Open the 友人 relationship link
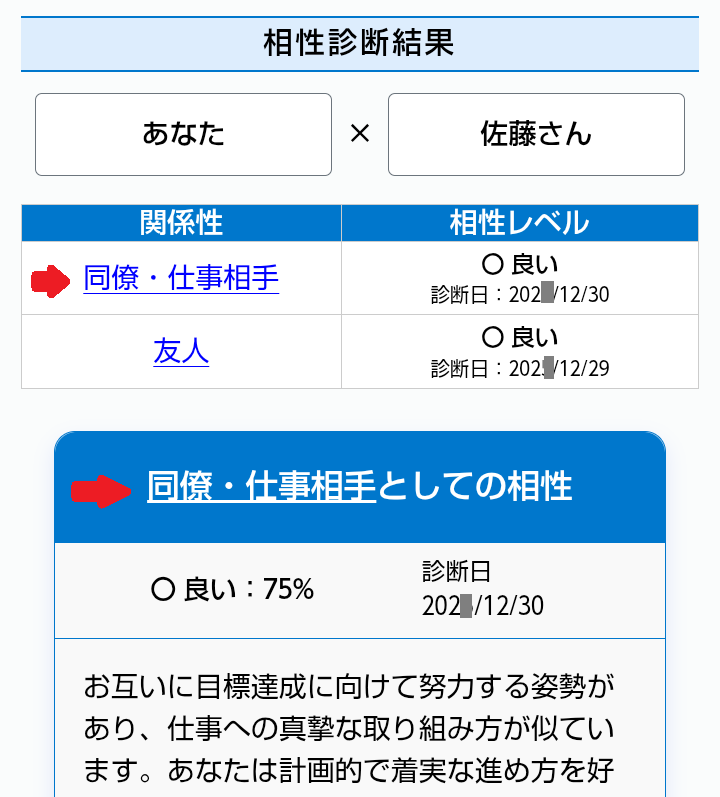Image resolution: width=720 pixels, height=797 pixels. [181, 351]
